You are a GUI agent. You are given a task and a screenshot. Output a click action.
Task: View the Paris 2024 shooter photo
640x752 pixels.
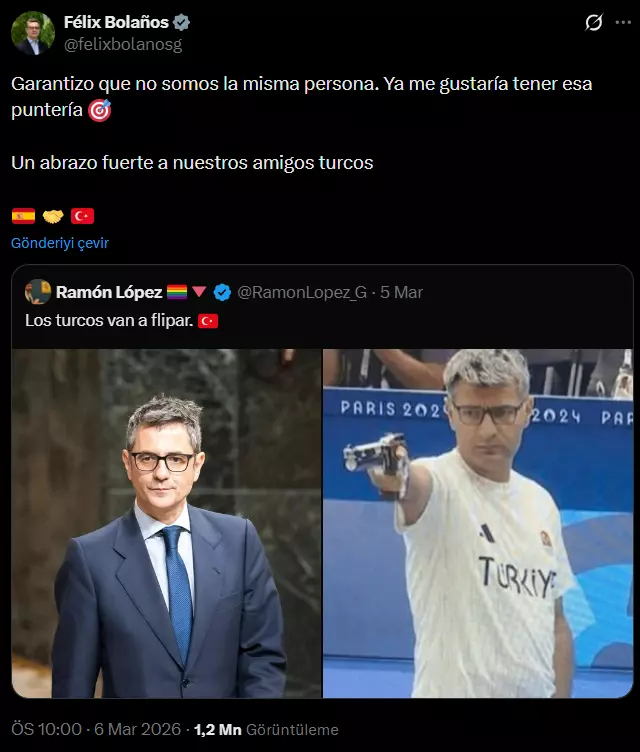(x=478, y=523)
